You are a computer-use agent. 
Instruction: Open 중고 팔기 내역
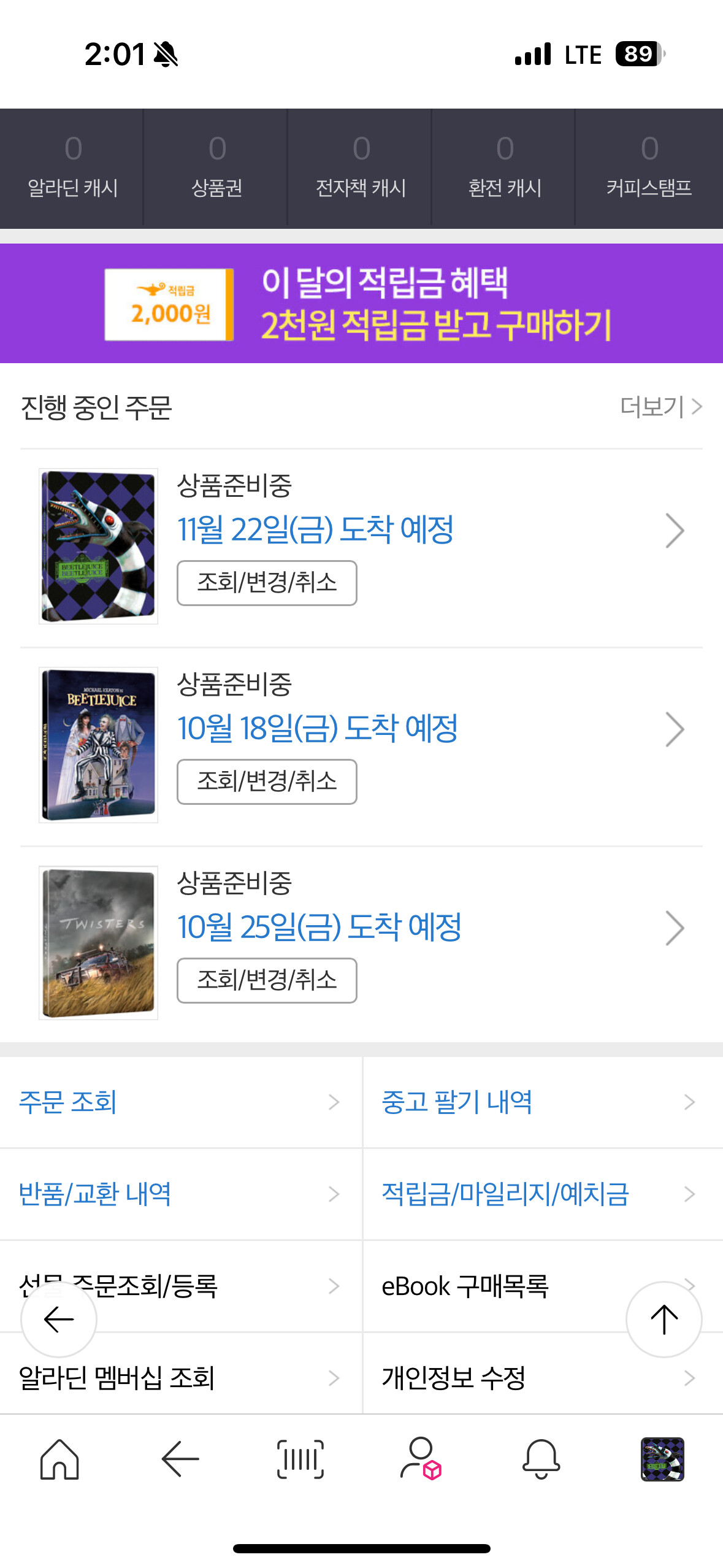point(541,1102)
